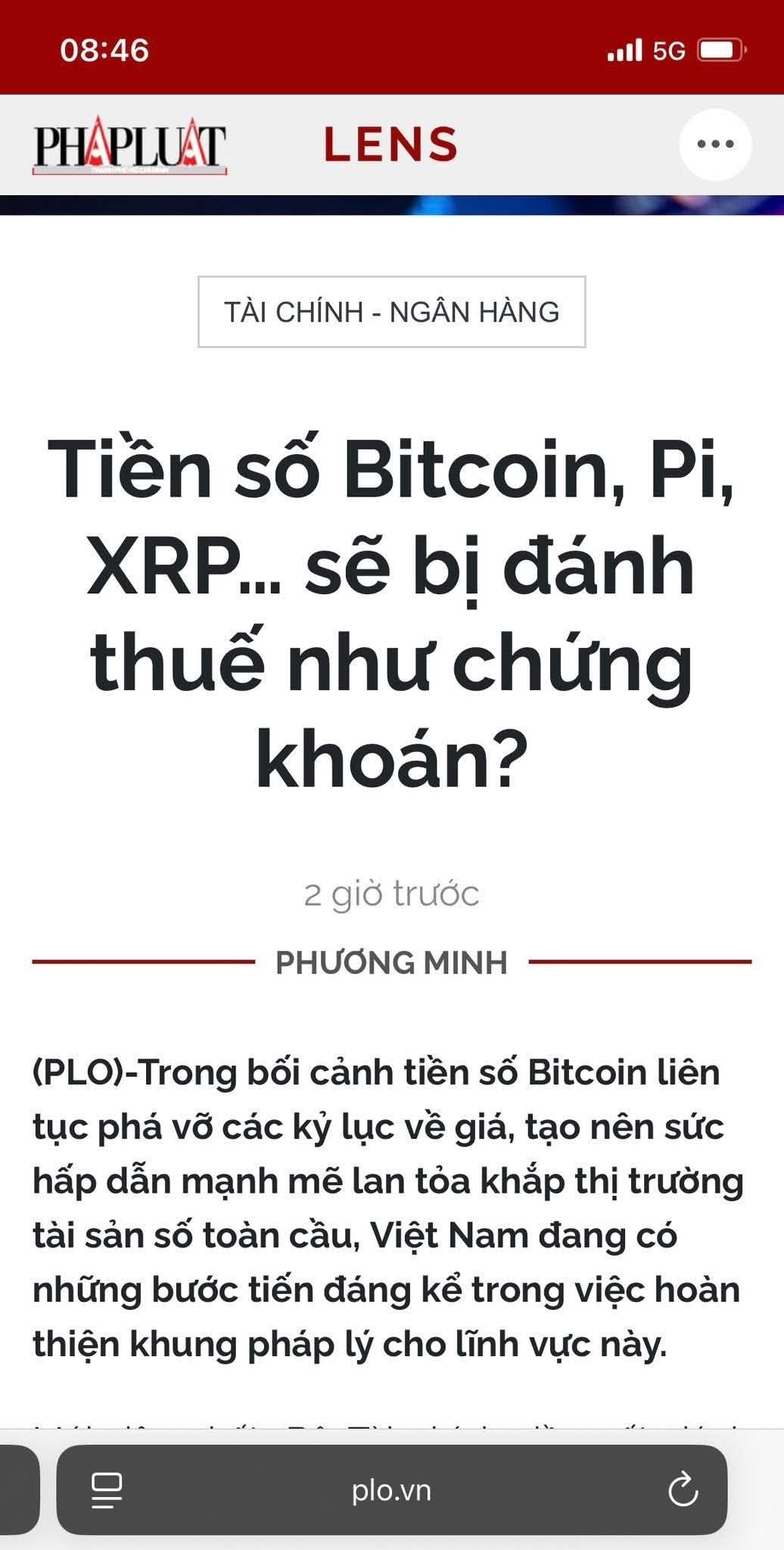
Task: Open the Tài chính - Ngân hàng category
Action: pyautogui.click(x=391, y=312)
